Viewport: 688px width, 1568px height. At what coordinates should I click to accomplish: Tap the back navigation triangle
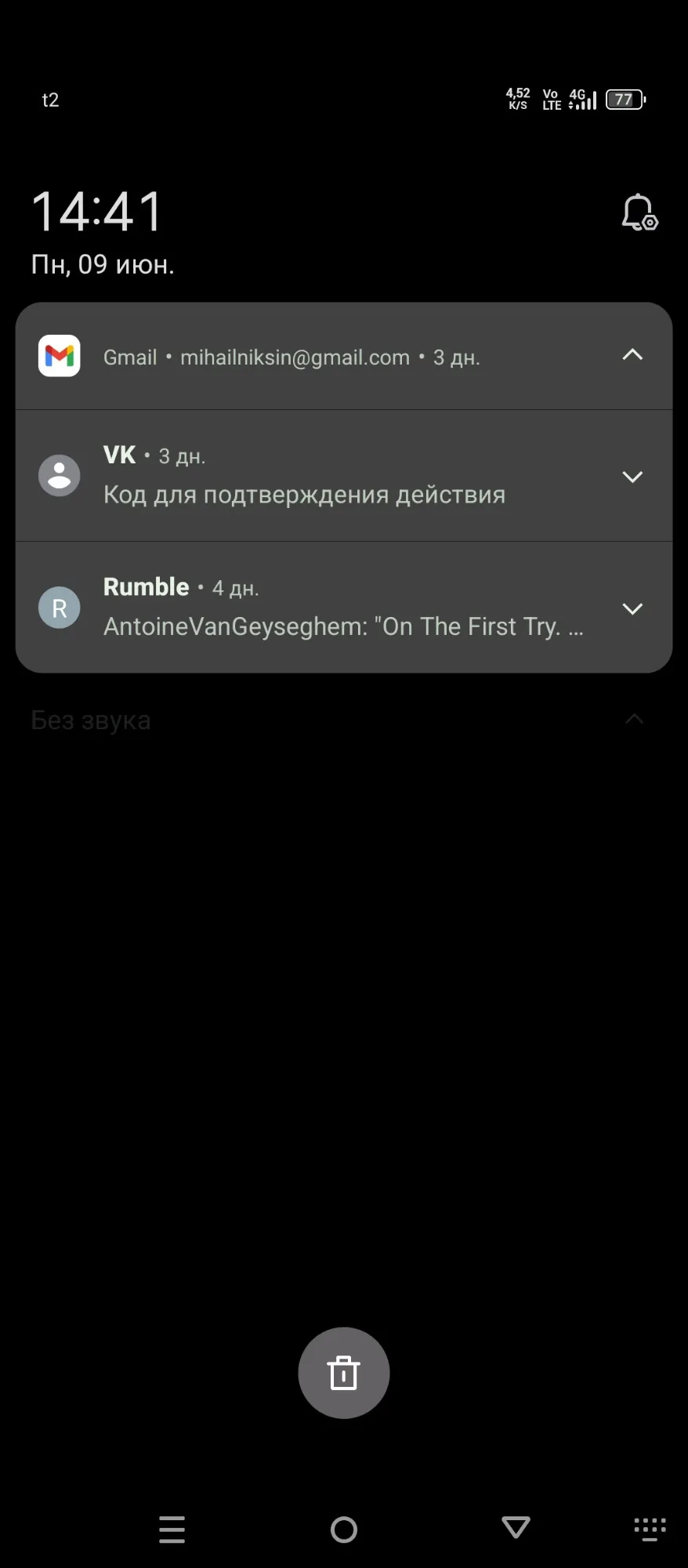(516, 1527)
